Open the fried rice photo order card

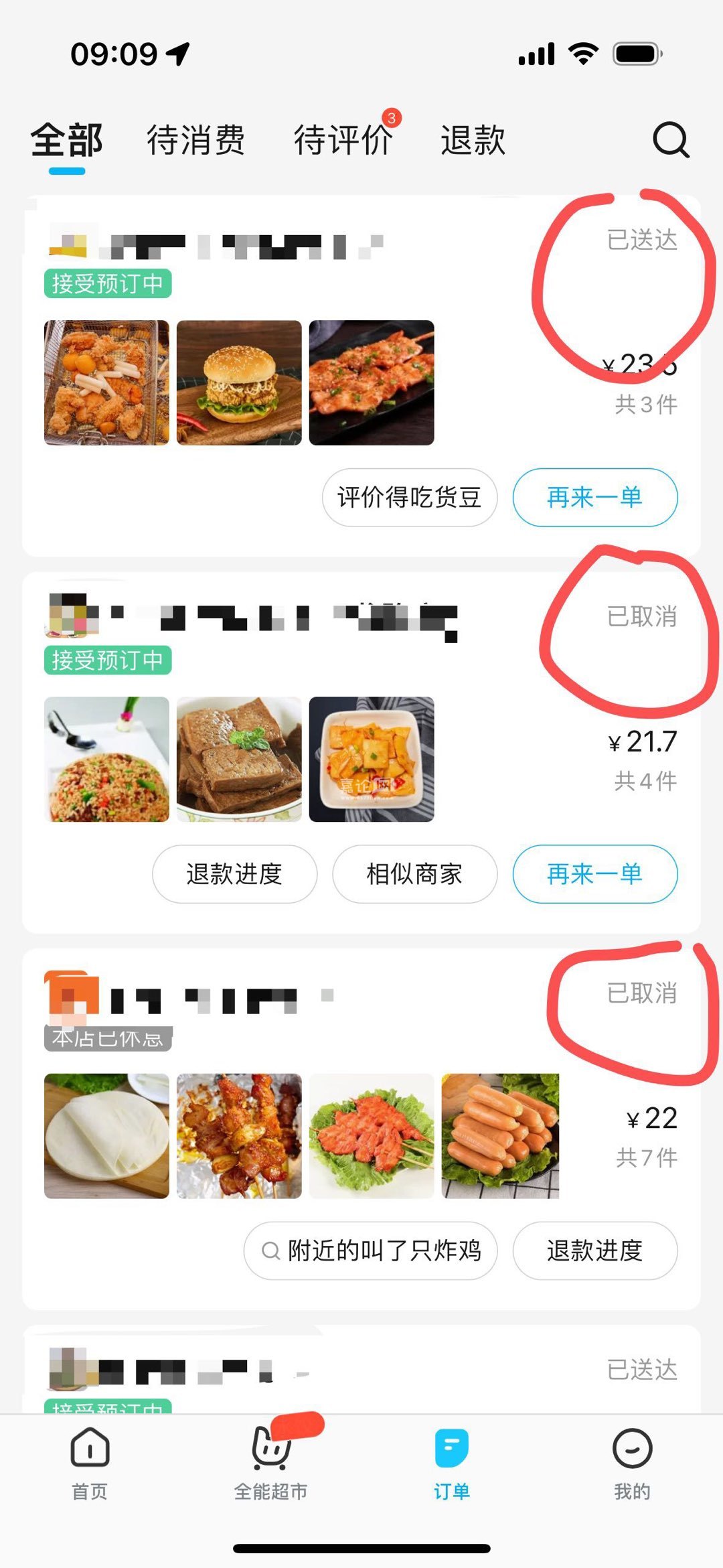coord(107,759)
